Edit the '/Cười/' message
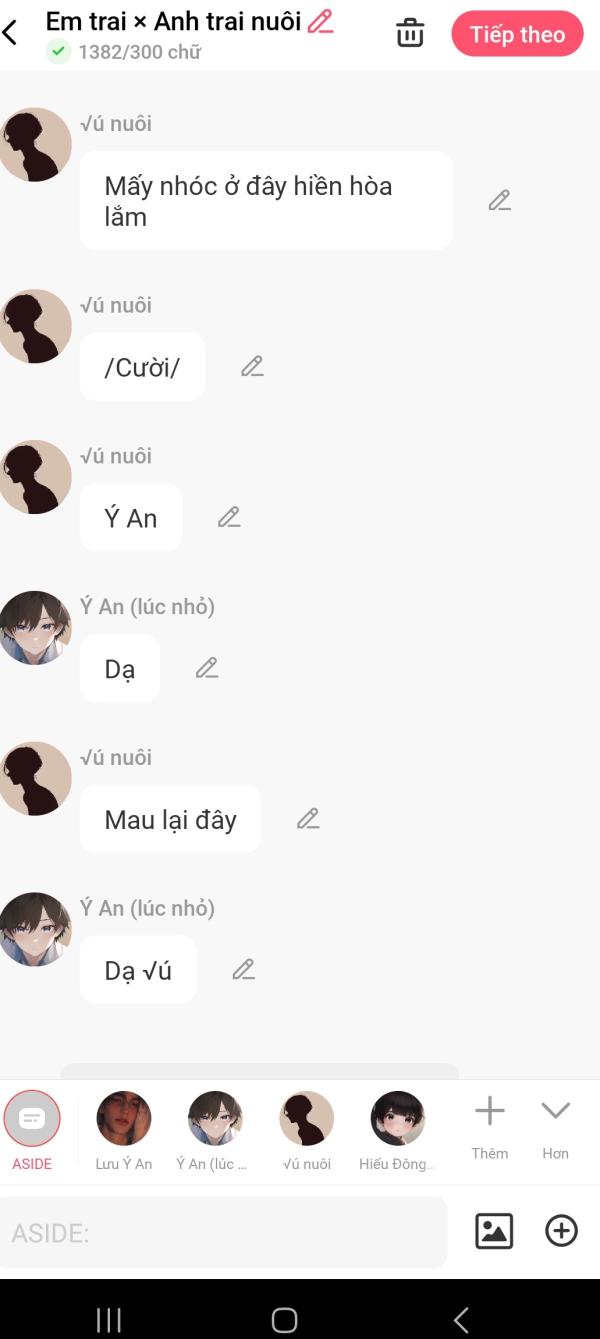The width and height of the screenshot is (600, 1339). tap(252, 367)
